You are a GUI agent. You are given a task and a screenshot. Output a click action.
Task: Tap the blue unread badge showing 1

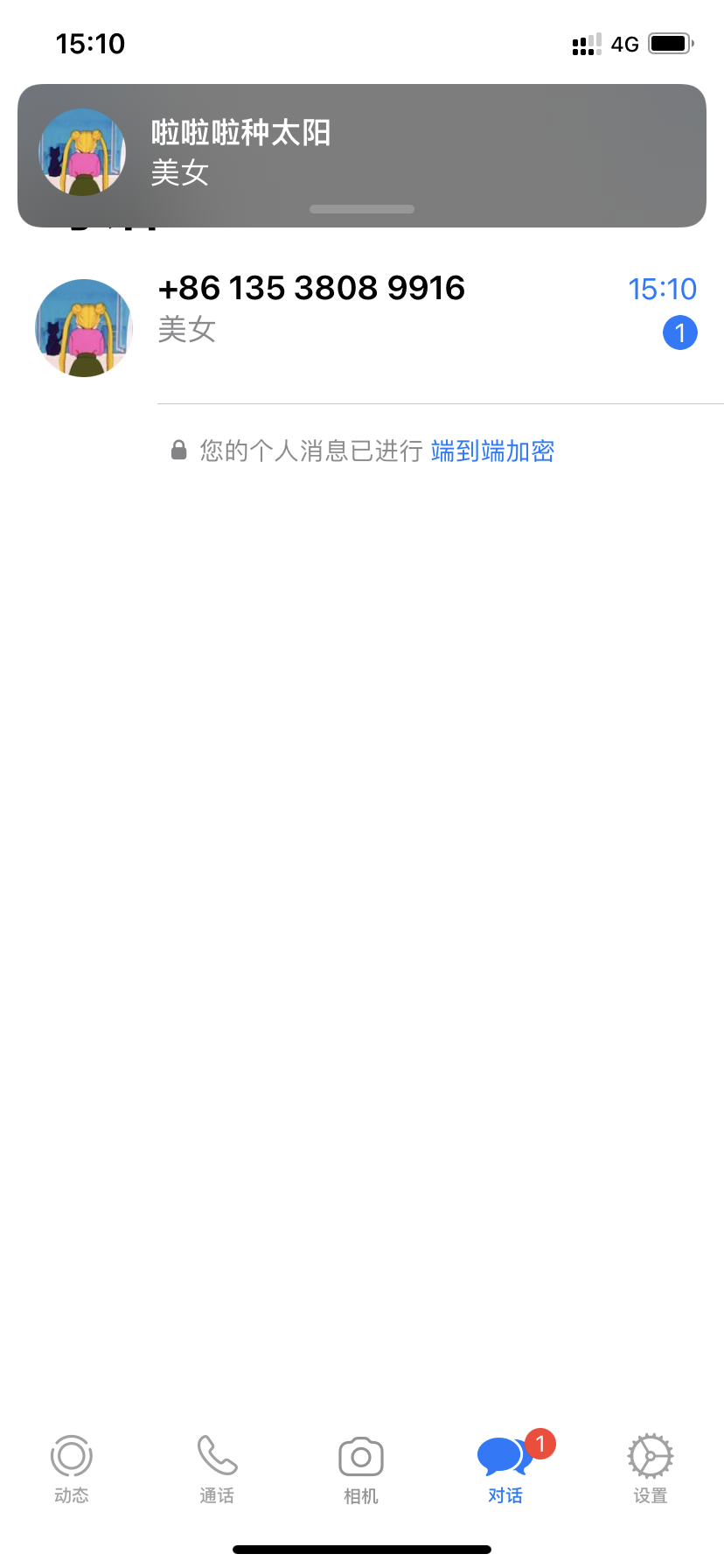click(680, 332)
